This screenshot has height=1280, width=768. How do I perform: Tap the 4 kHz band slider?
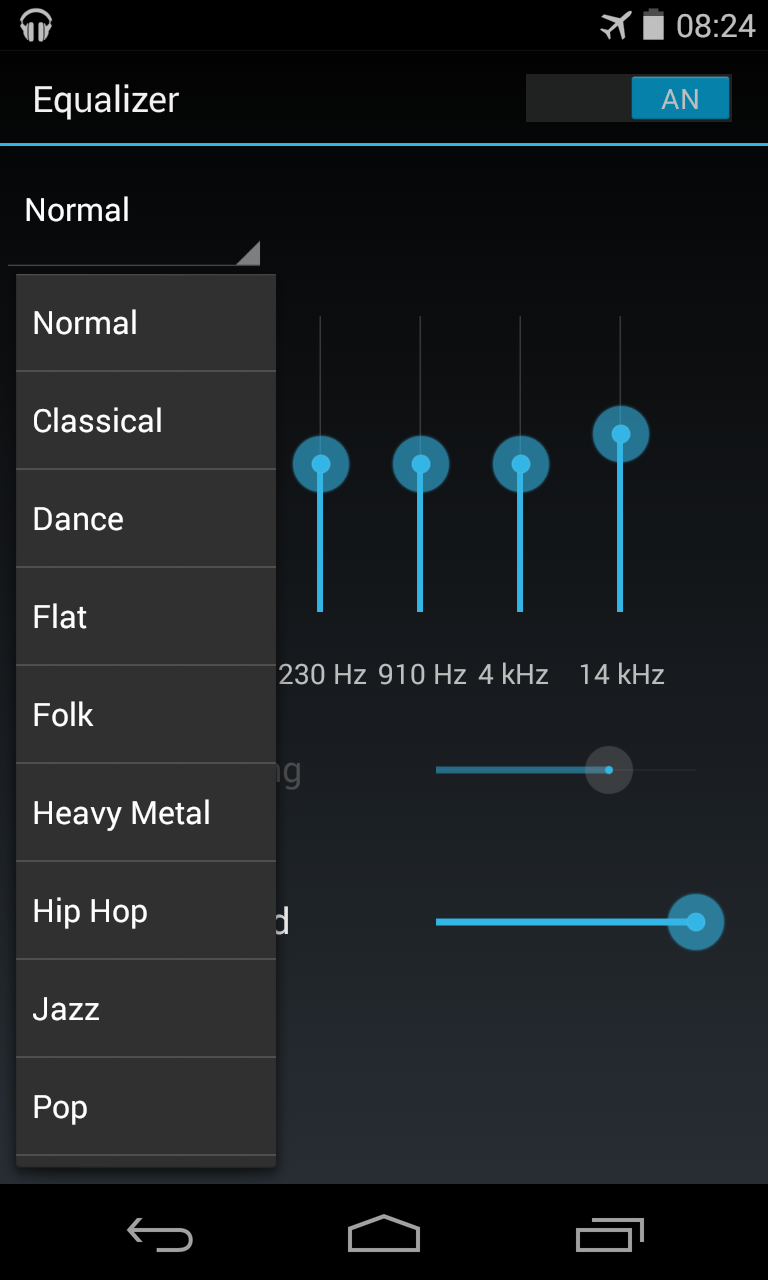pos(521,464)
